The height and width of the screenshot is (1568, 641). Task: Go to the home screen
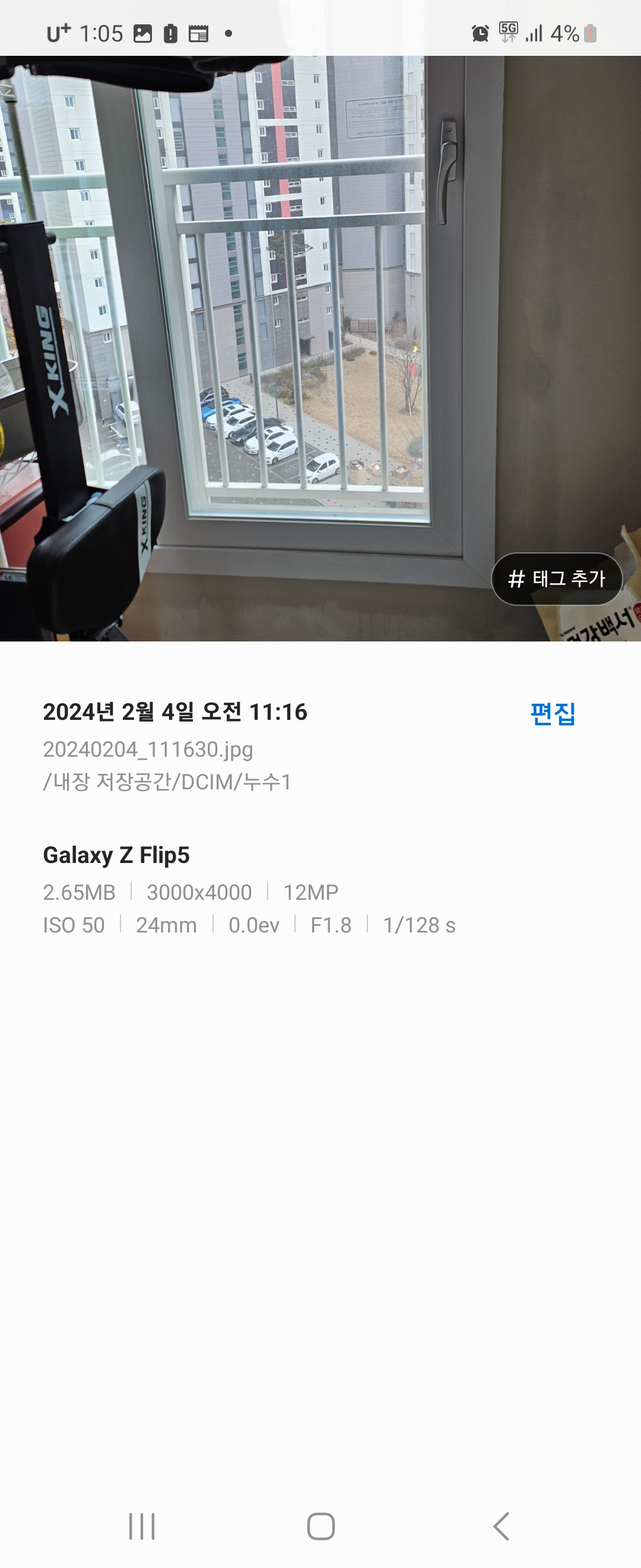[x=320, y=1526]
